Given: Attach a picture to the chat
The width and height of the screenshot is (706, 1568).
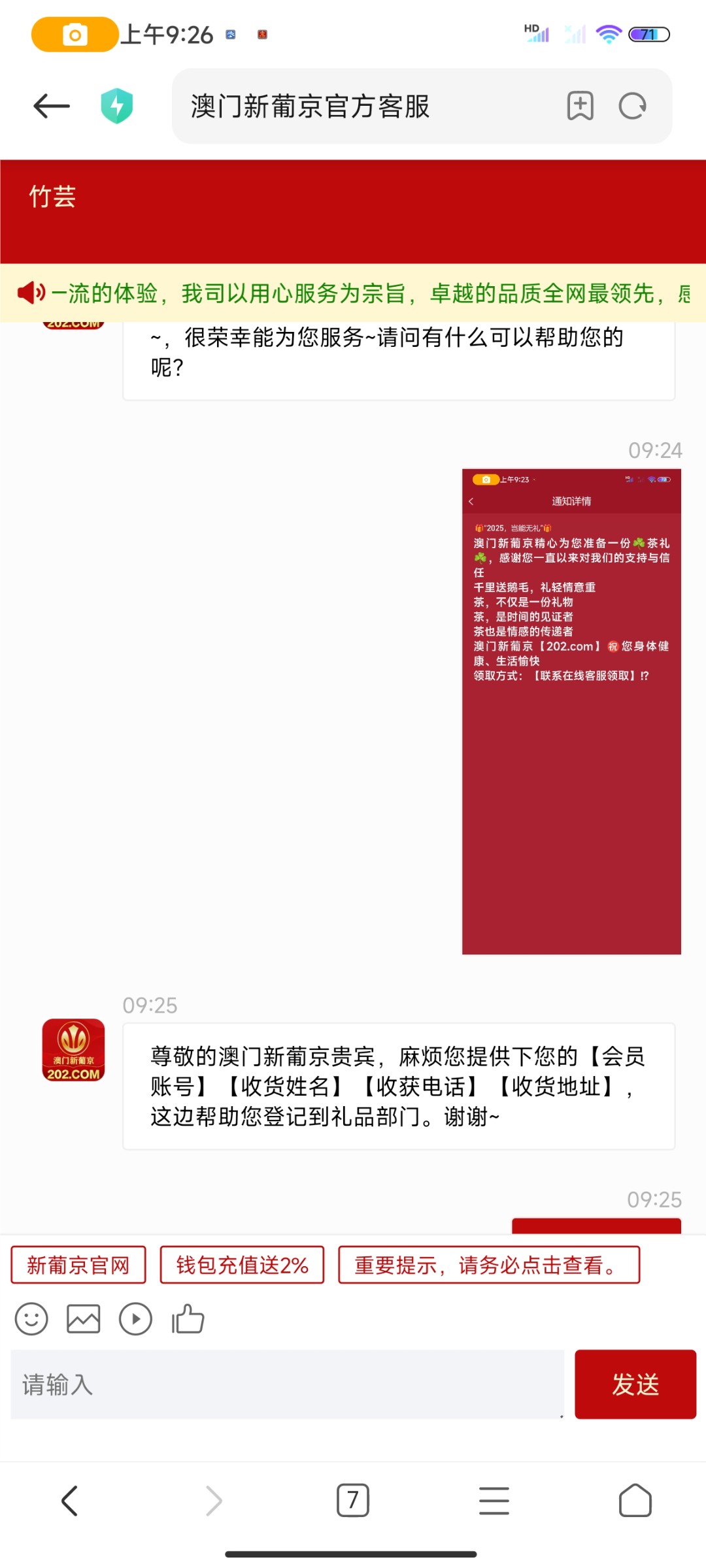Looking at the screenshot, I should pos(84,1319).
